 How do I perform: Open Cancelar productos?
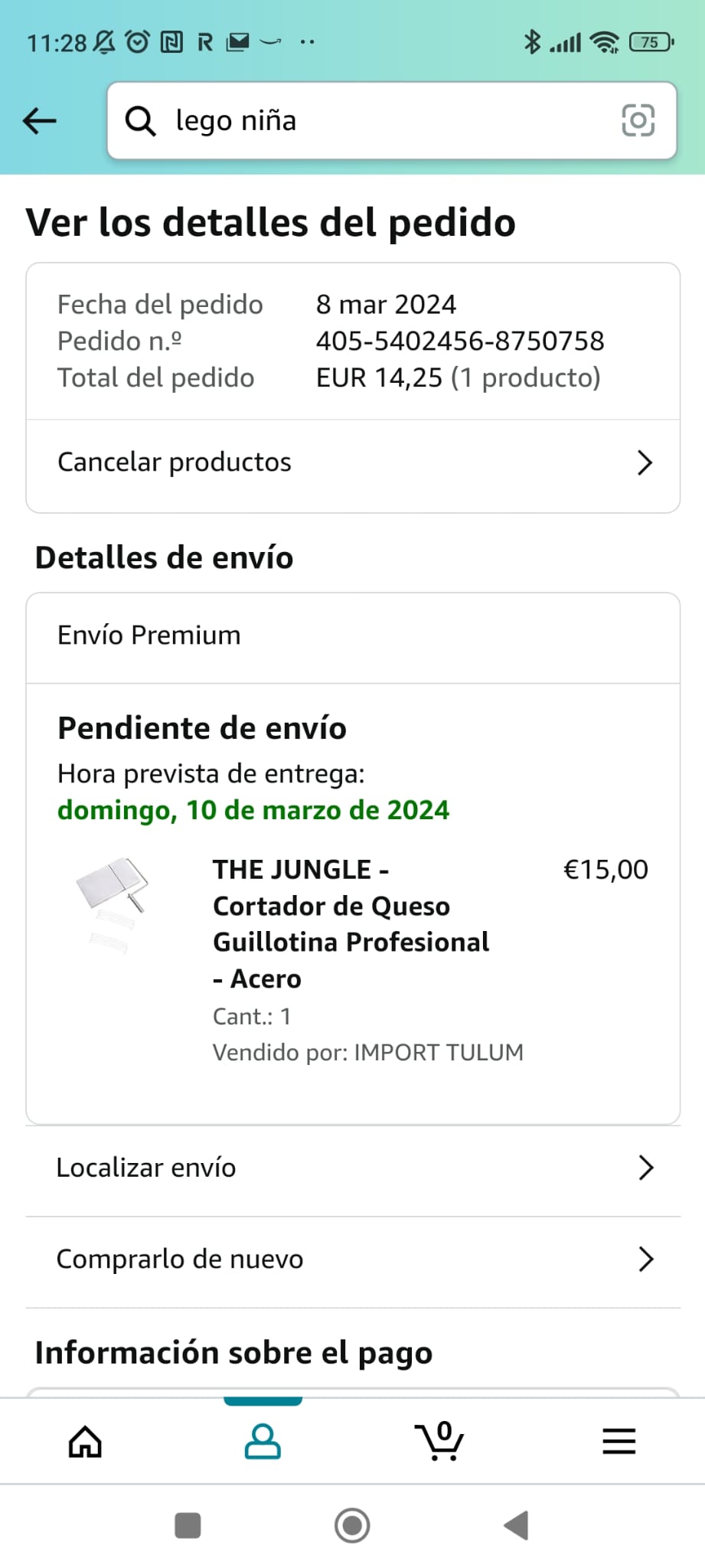[353, 462]
